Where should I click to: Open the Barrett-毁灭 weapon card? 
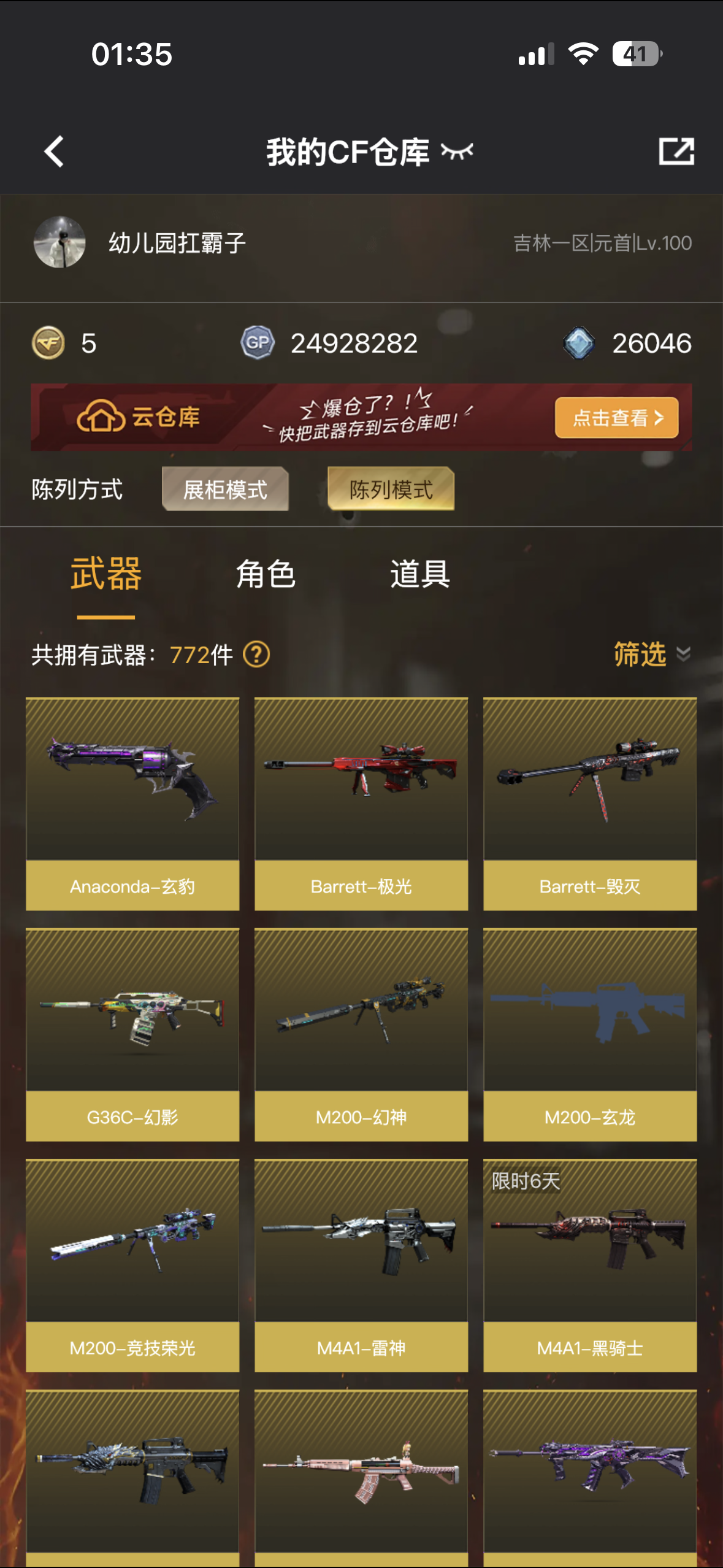click(590, 804)
